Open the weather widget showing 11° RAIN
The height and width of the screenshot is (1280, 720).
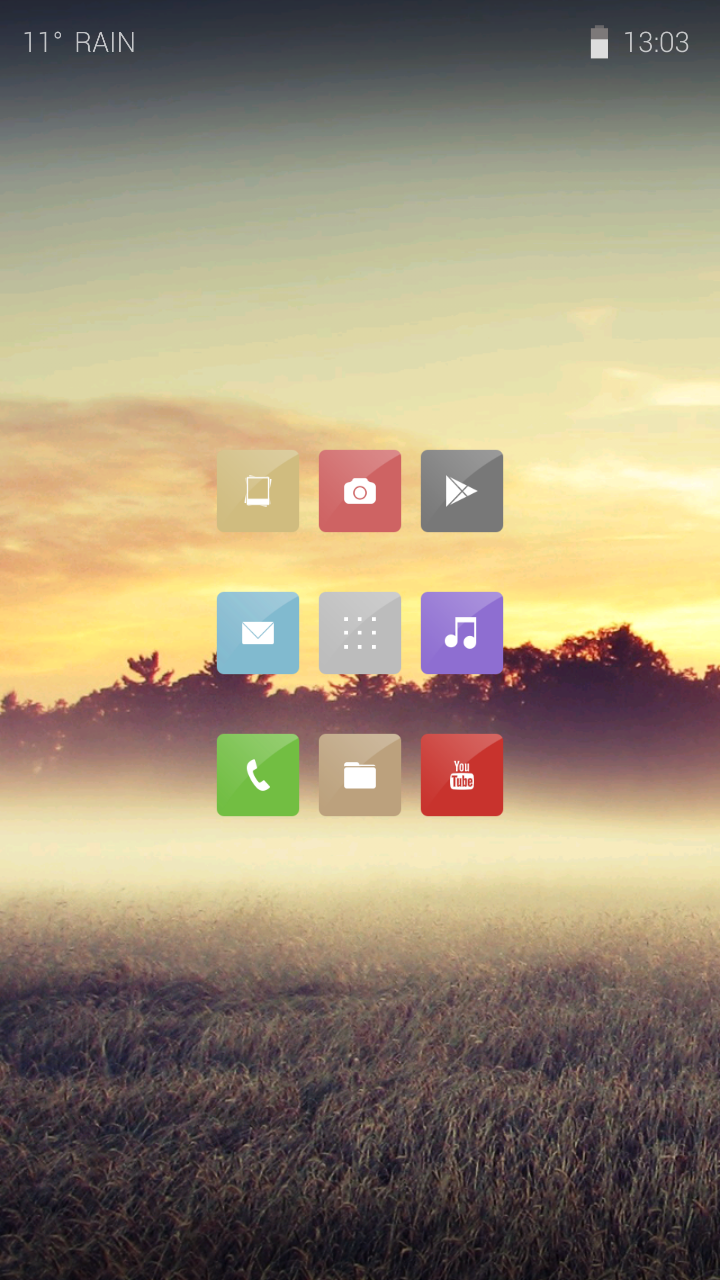coord(79,42)
